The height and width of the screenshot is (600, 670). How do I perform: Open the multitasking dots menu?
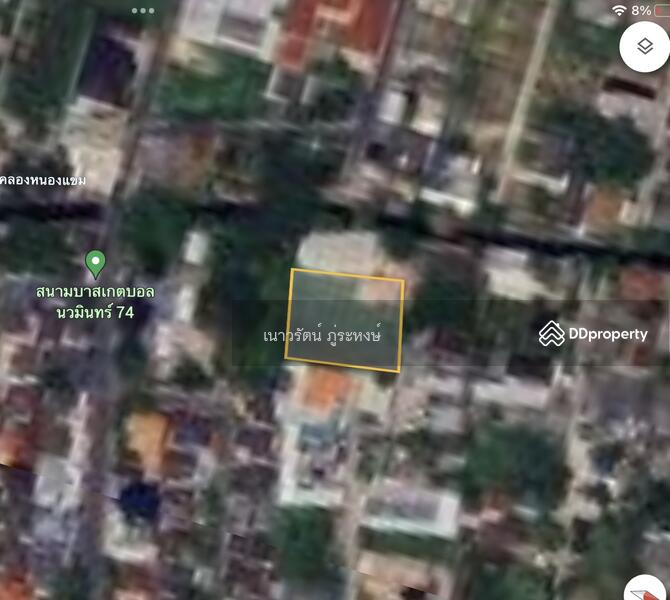click(143, 11)
